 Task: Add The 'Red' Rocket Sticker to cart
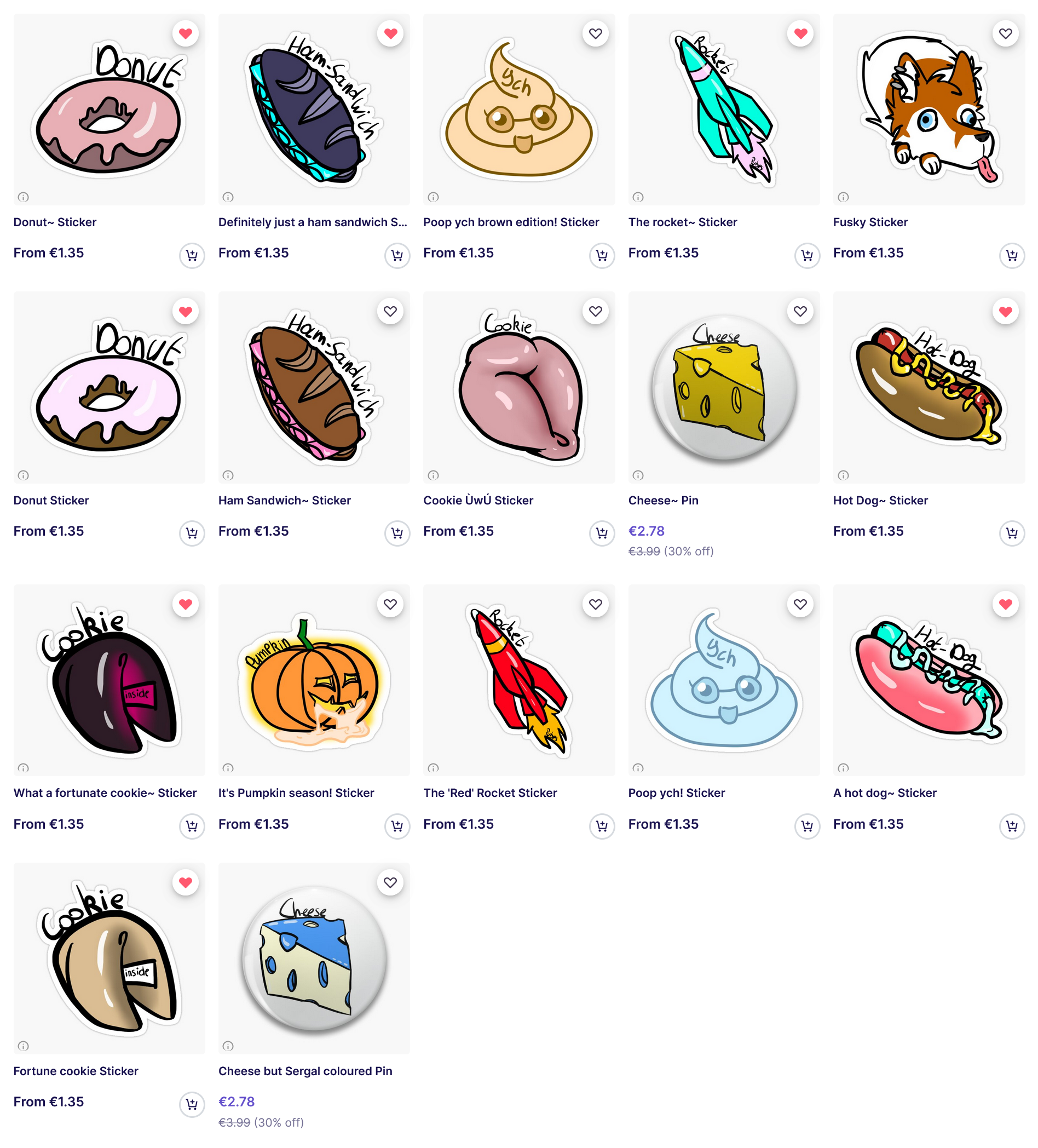coord(602,826)
